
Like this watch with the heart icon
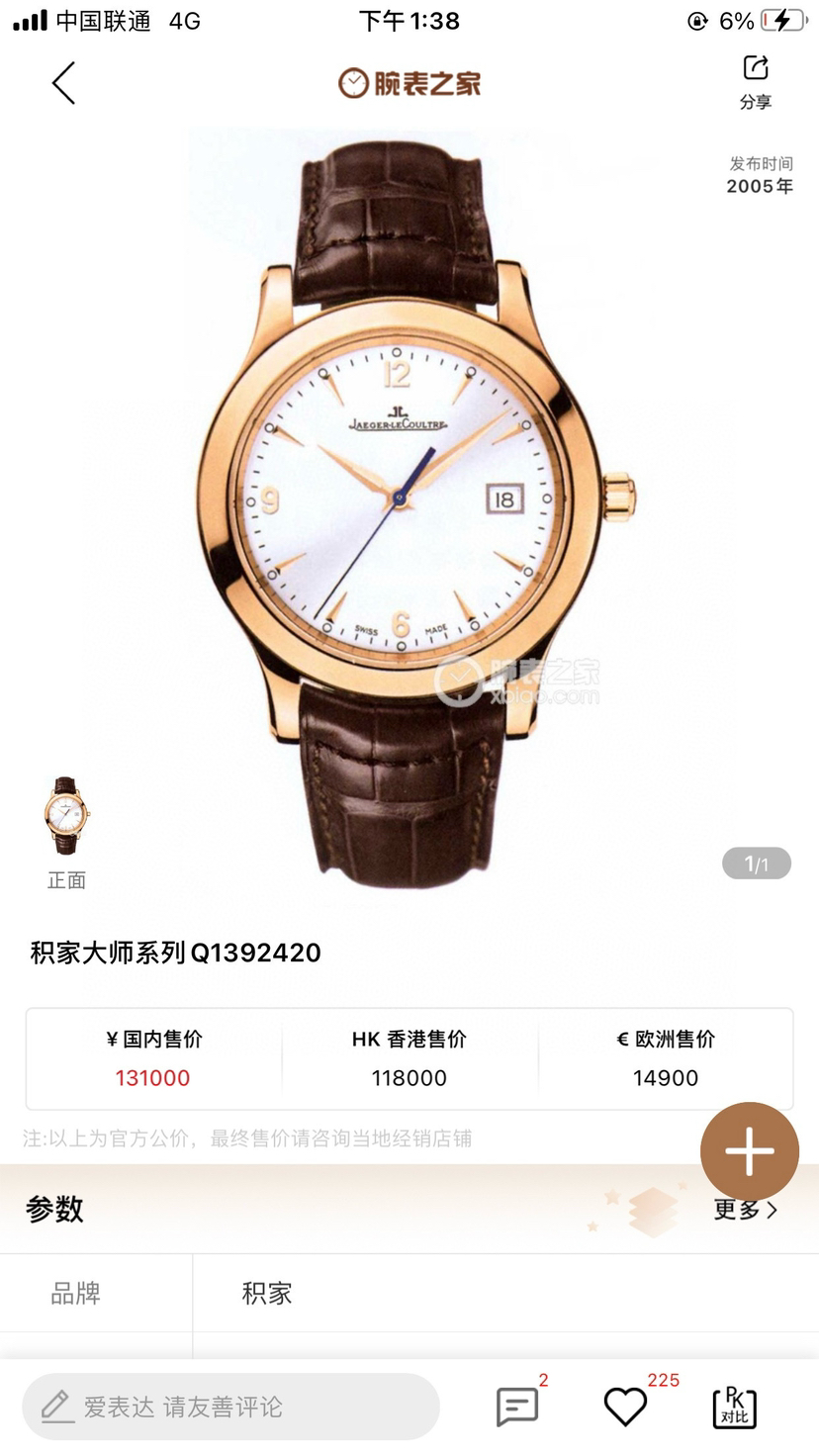(x=625, y=1406)
